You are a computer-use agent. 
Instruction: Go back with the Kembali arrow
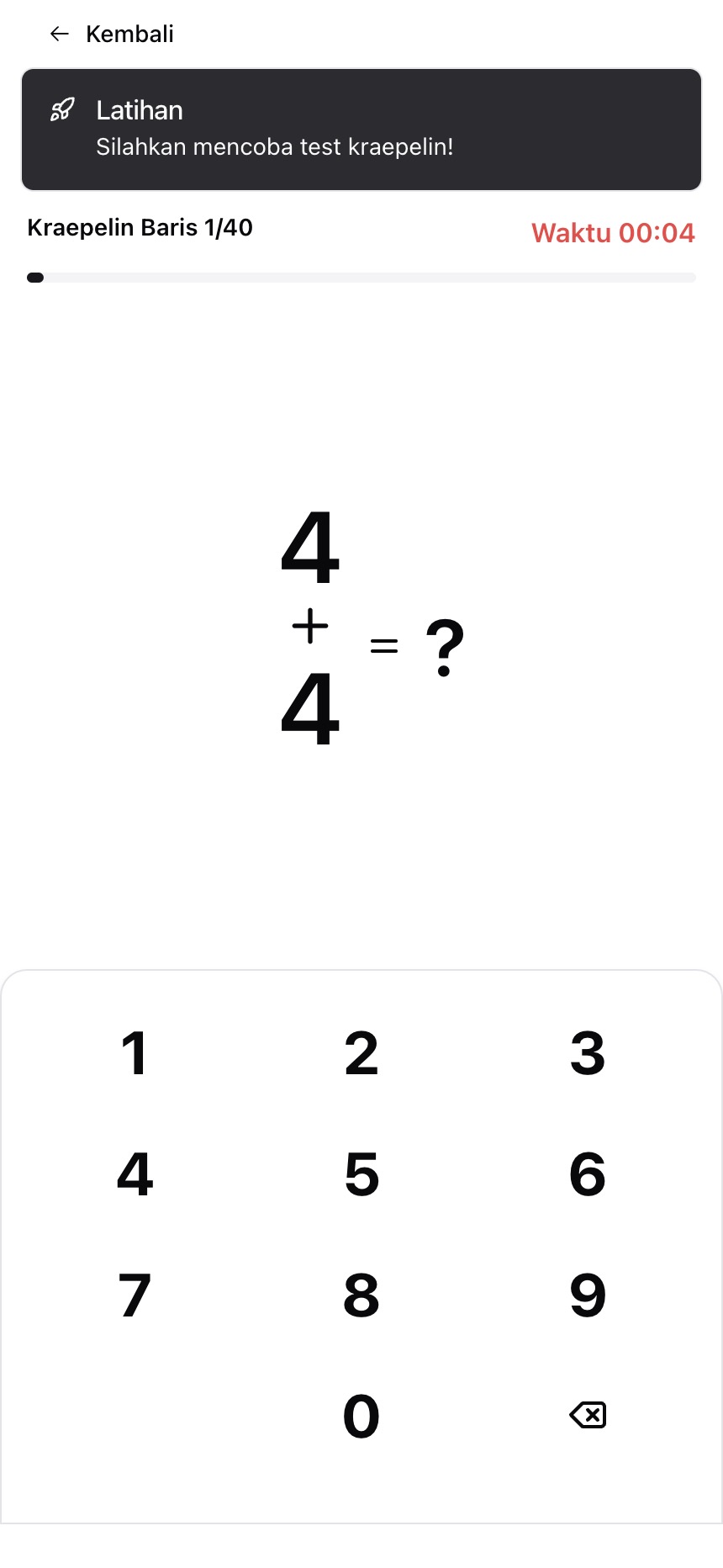[59, 34]
